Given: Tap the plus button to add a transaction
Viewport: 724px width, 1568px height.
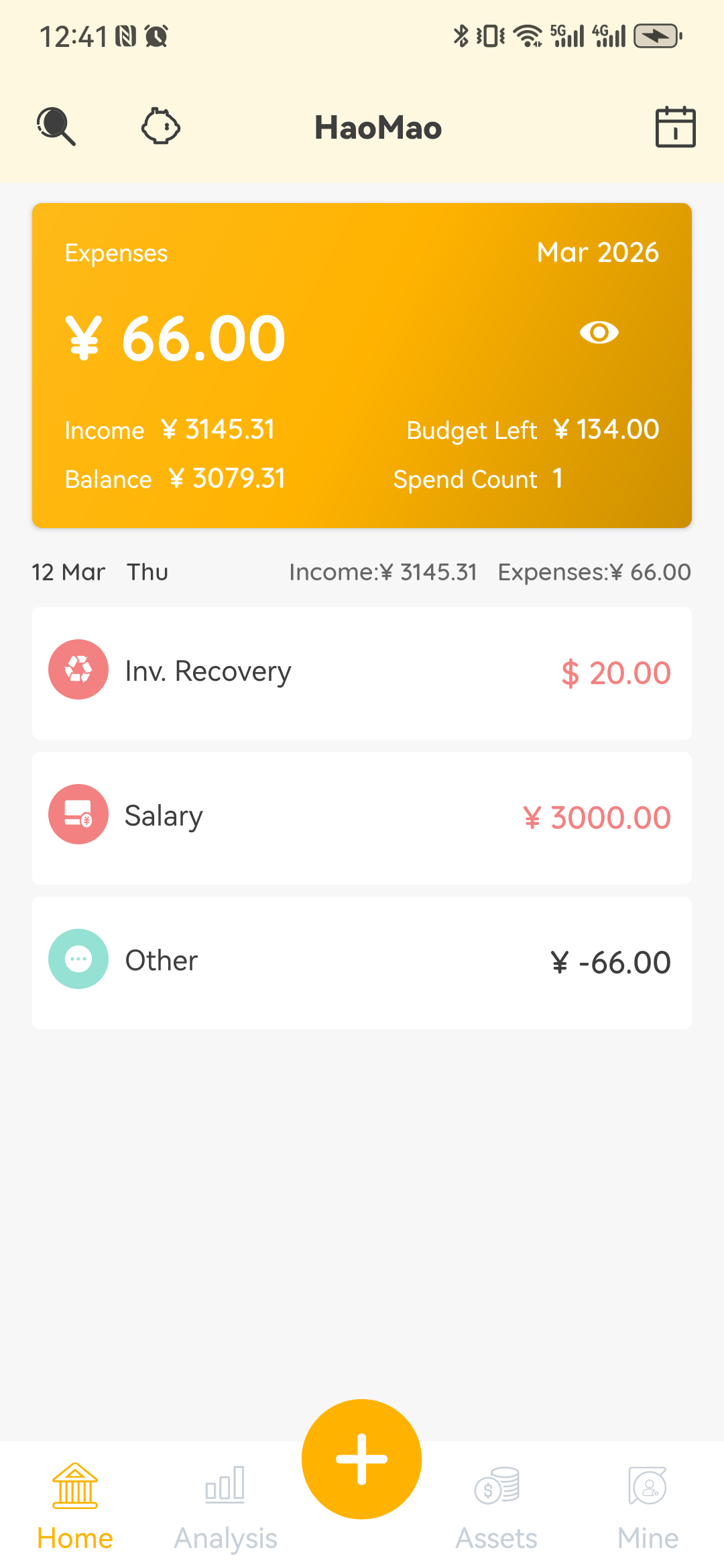Looking at the screenshot, I should pyautogui.click(x=361, y=1458).
